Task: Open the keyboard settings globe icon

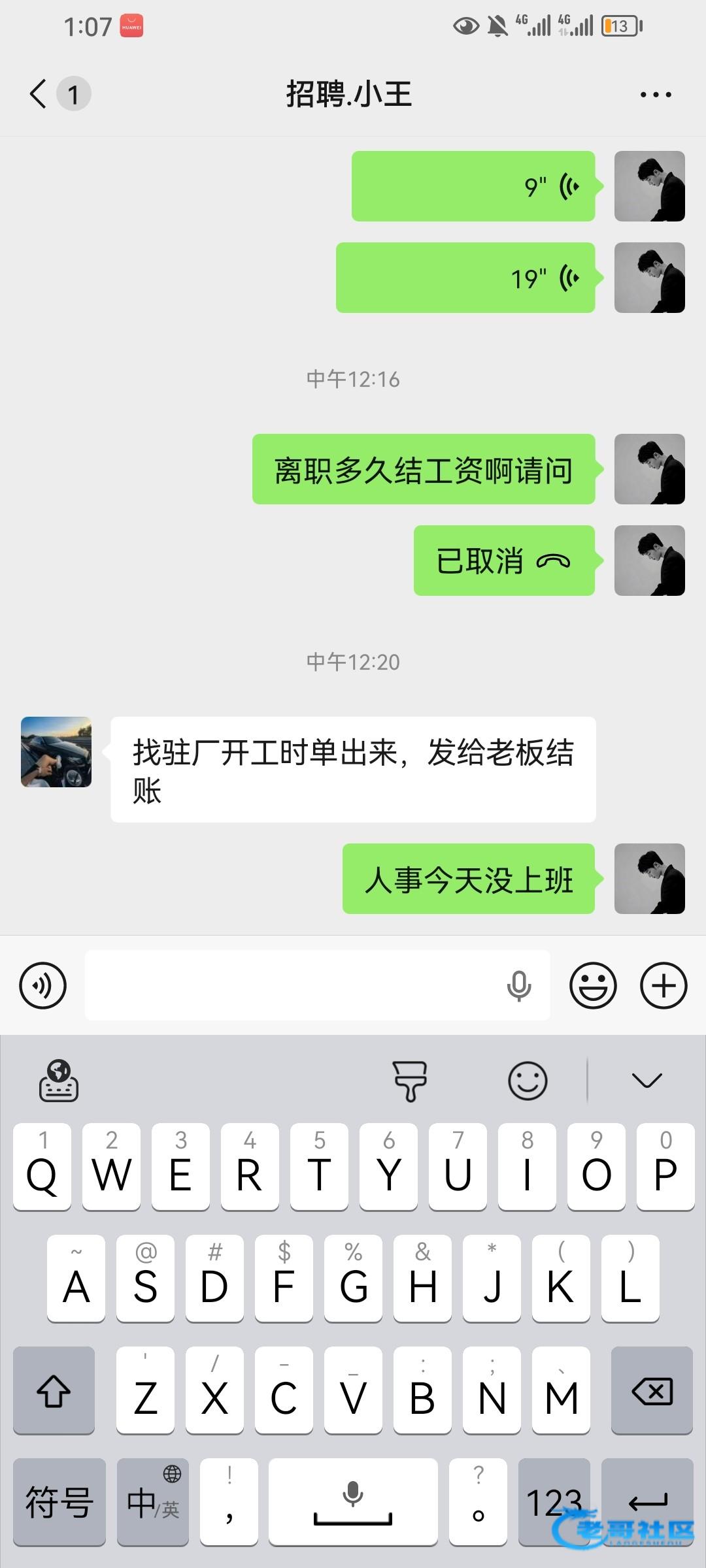Action: click(x=59, y=1081)
